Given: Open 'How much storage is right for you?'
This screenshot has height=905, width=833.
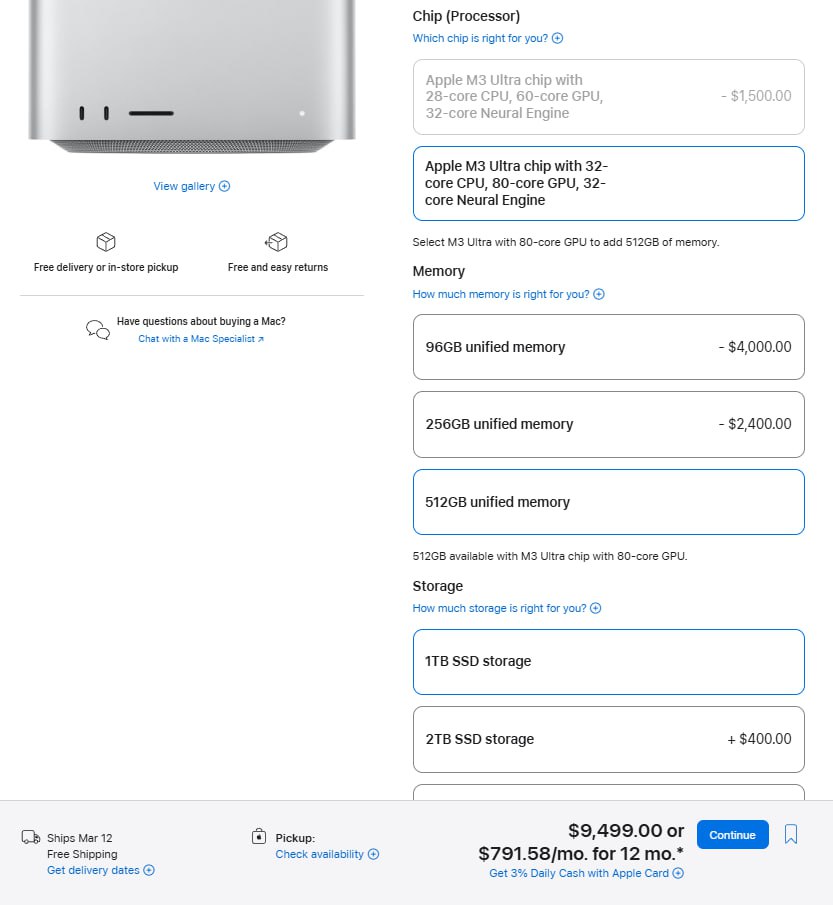Looking at the screenshot, I should pyautogui.click(x=506, y=608).
